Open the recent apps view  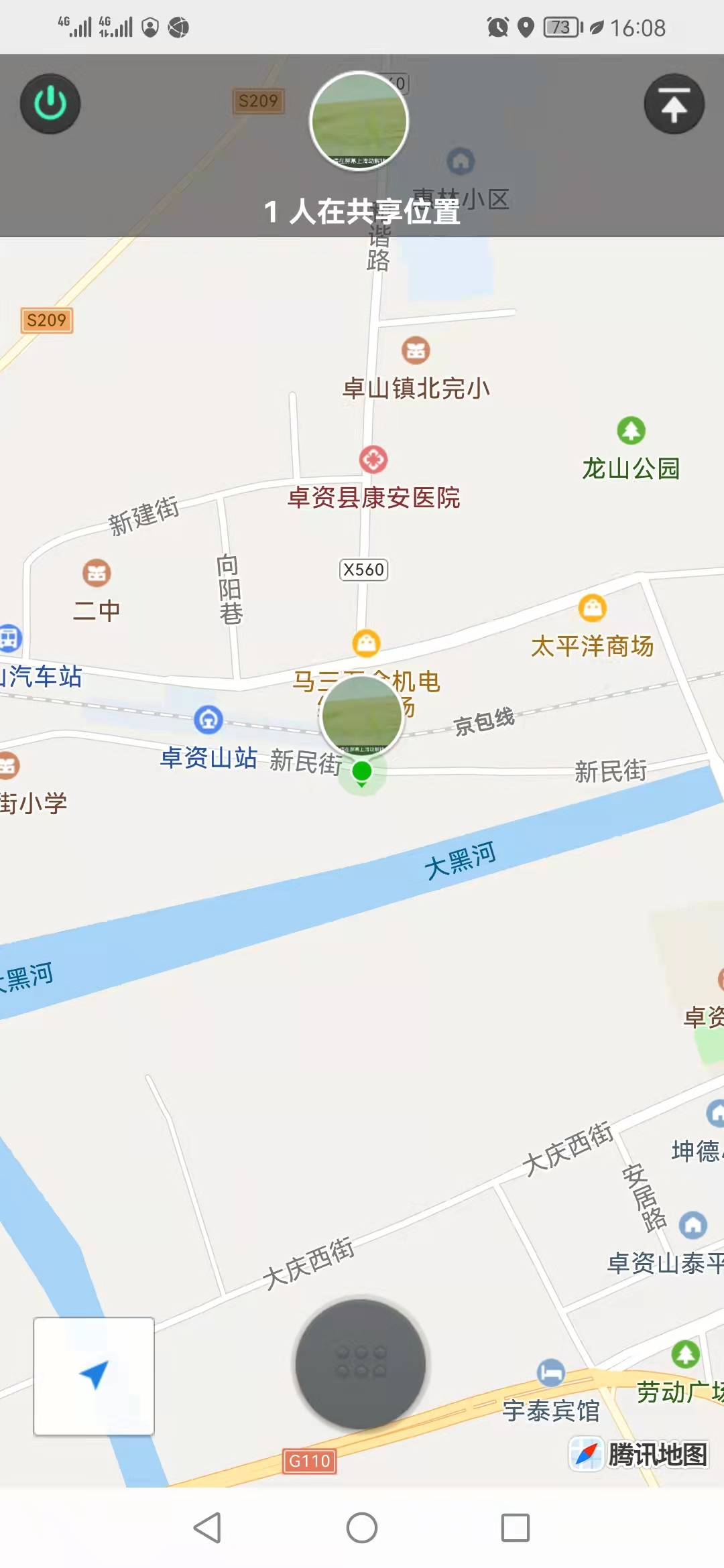[x=515, y=1528]
